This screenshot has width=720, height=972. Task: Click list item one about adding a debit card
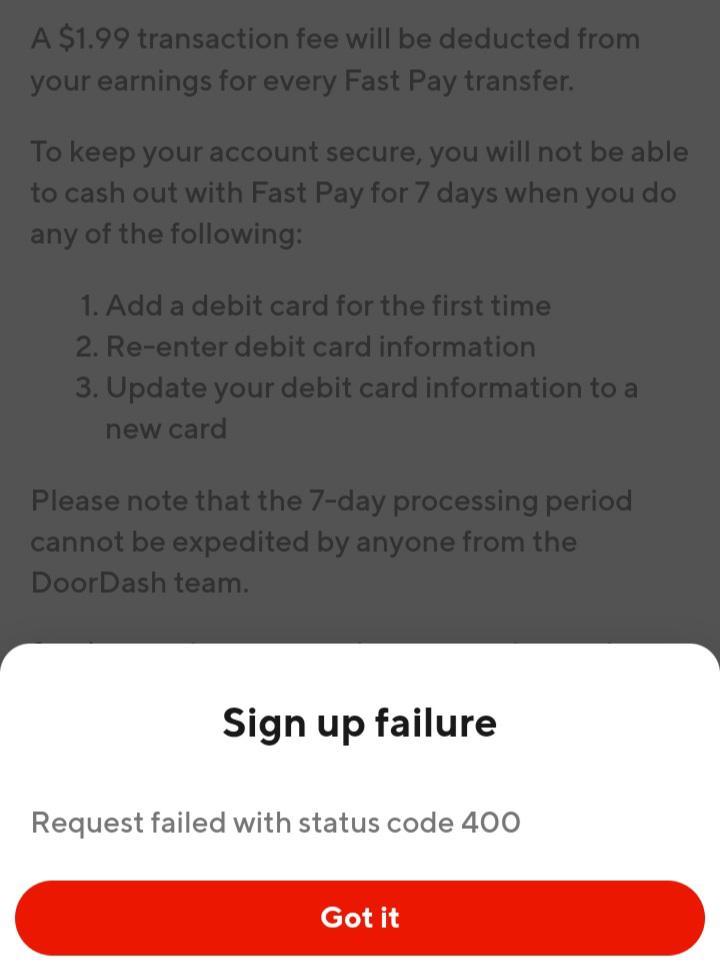coord(328,305)
